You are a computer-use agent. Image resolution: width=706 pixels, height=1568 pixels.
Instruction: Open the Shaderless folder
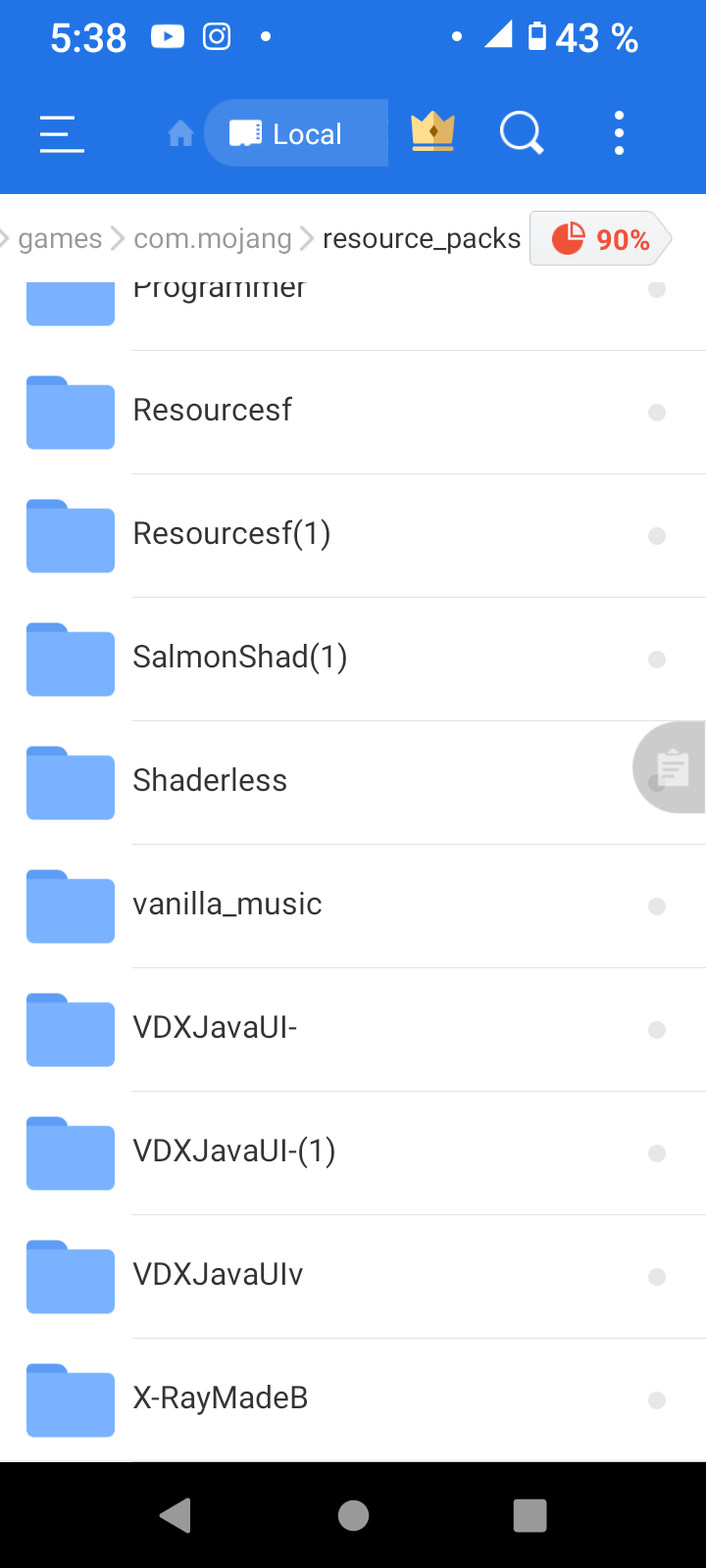click(210, 780)
